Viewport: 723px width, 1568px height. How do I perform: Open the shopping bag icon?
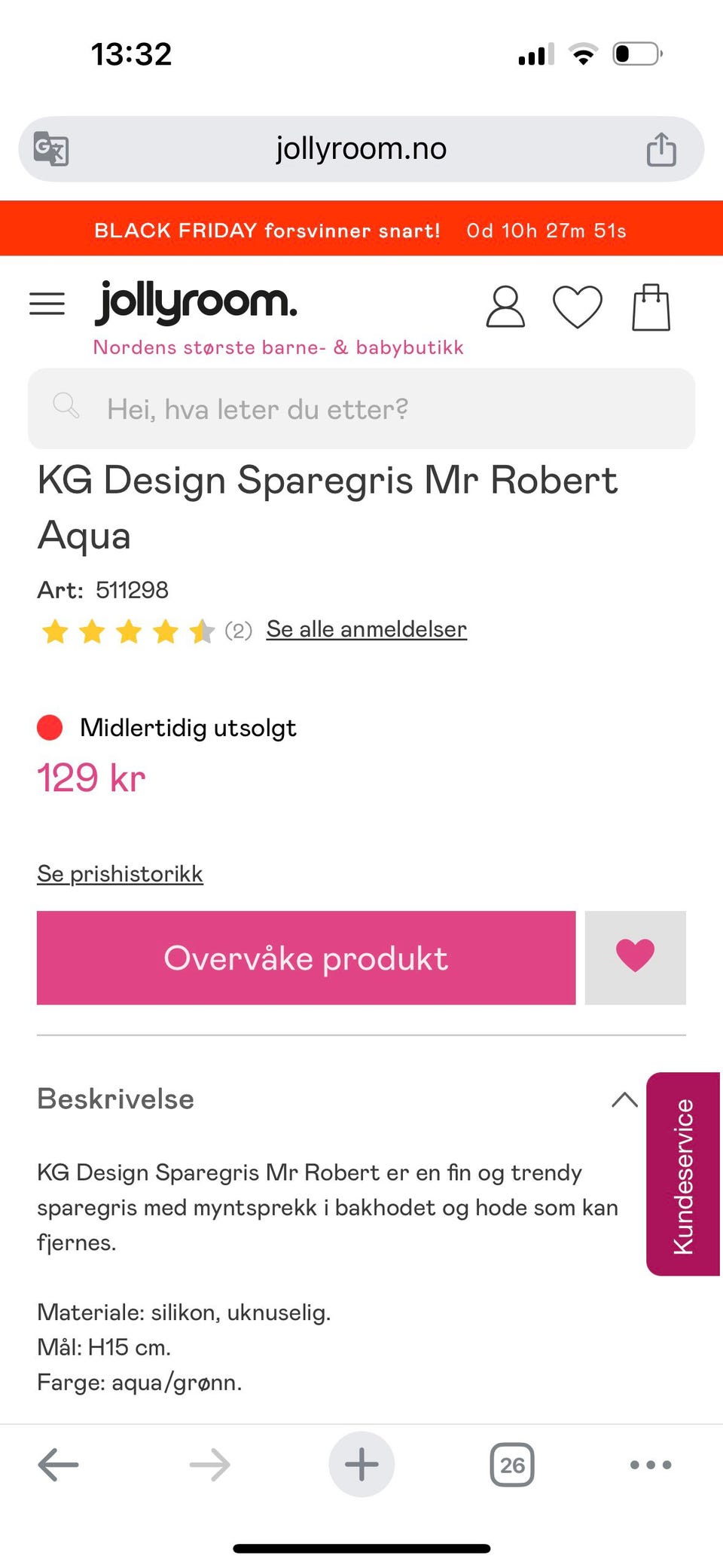coord(652,305)
